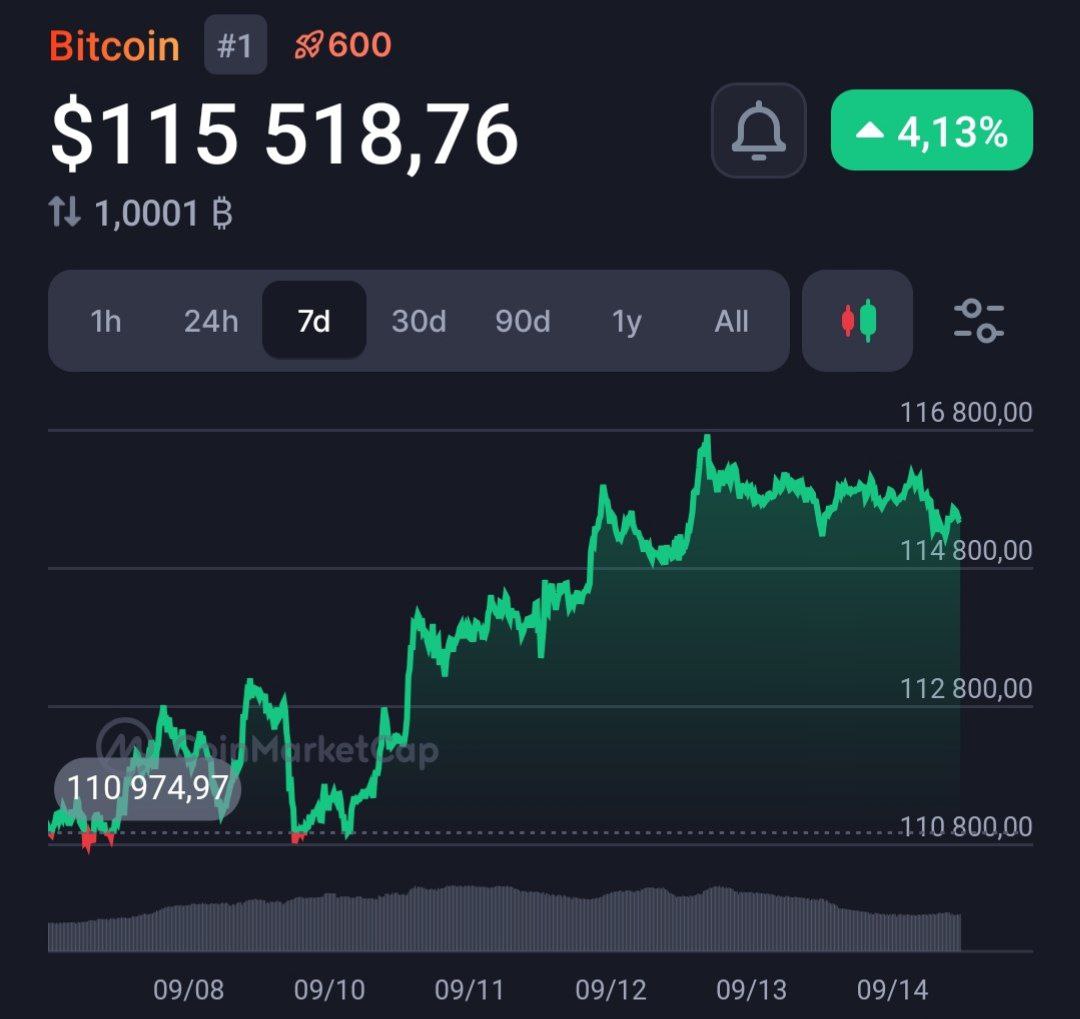Switch chart to 24h range
Viewport: 1080px width, 1019px height.
coord(211,321)
